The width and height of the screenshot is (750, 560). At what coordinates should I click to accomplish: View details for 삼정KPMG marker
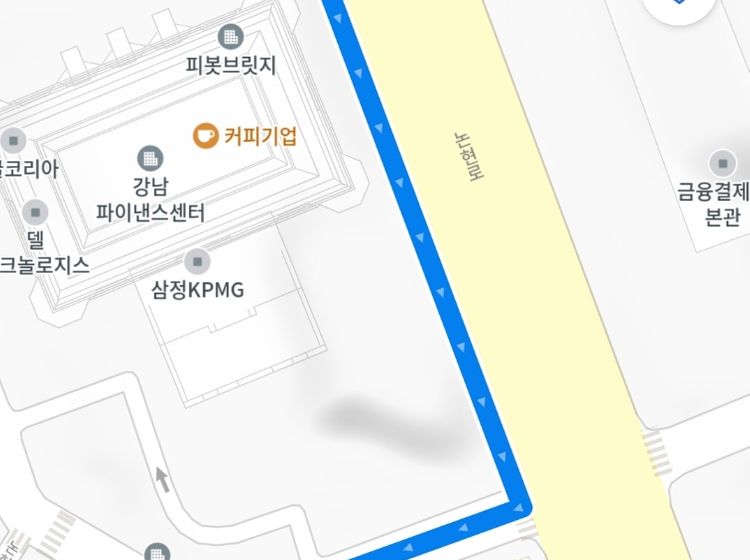[197, 263]
